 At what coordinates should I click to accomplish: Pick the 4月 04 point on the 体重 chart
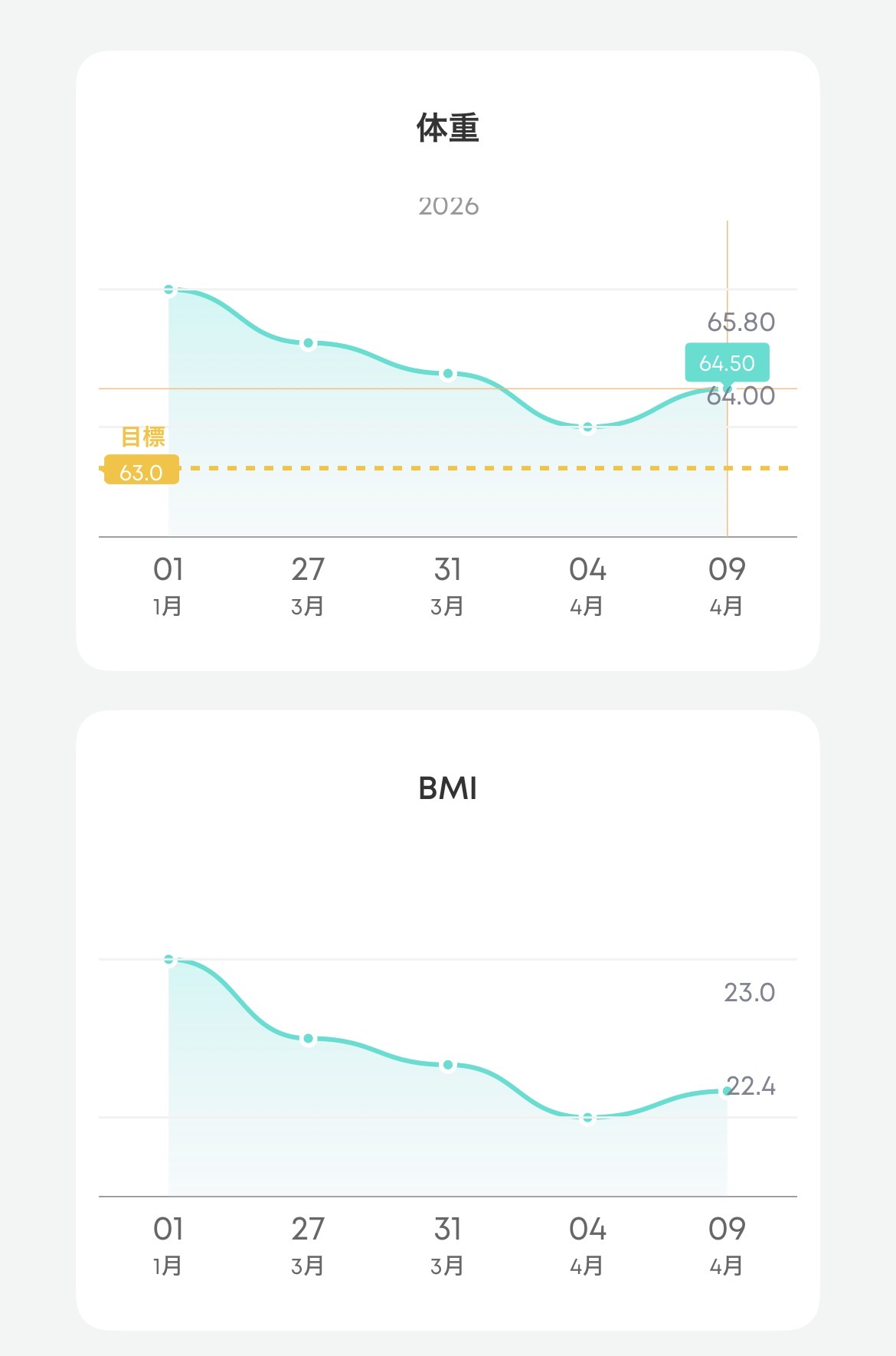point(587,427)
